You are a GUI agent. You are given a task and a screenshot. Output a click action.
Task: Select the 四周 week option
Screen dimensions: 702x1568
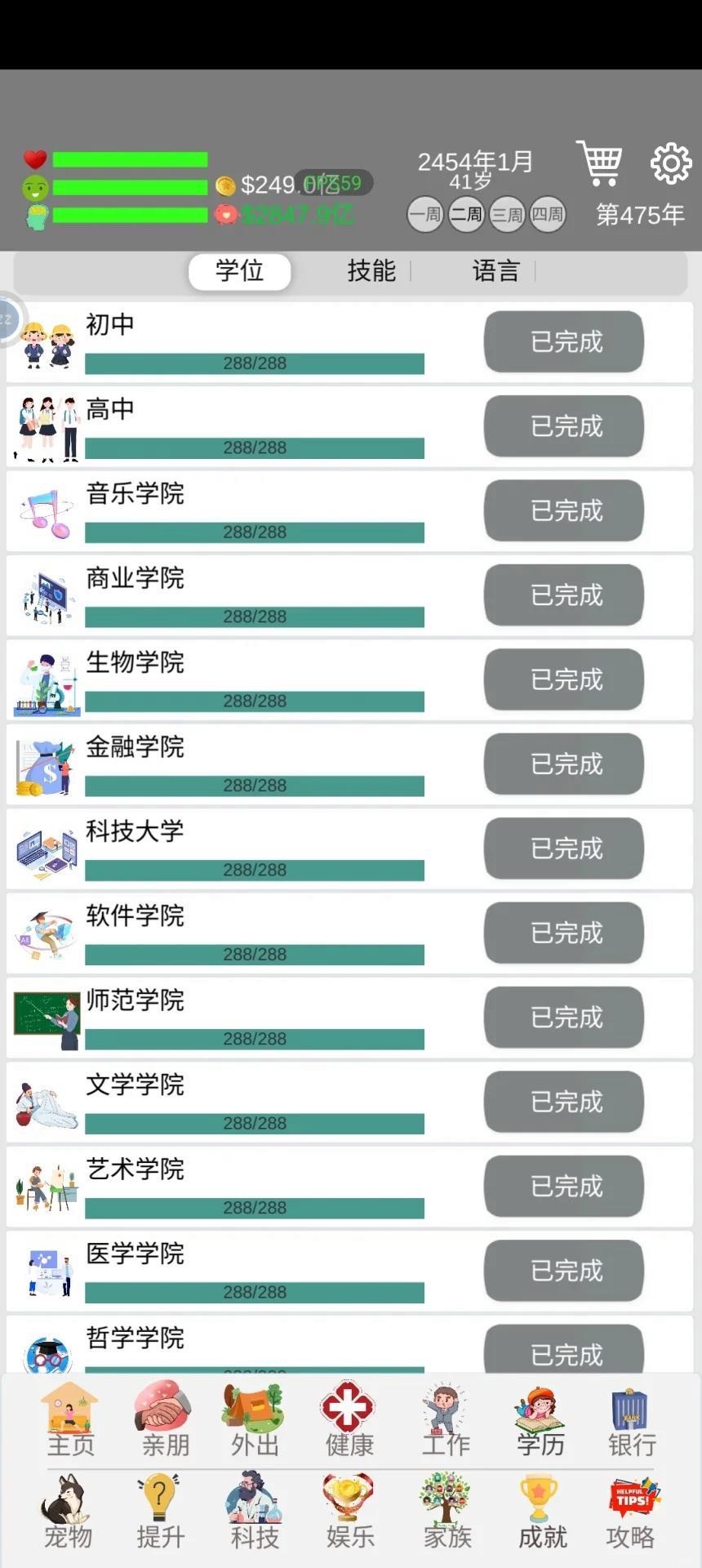(549, 214)
